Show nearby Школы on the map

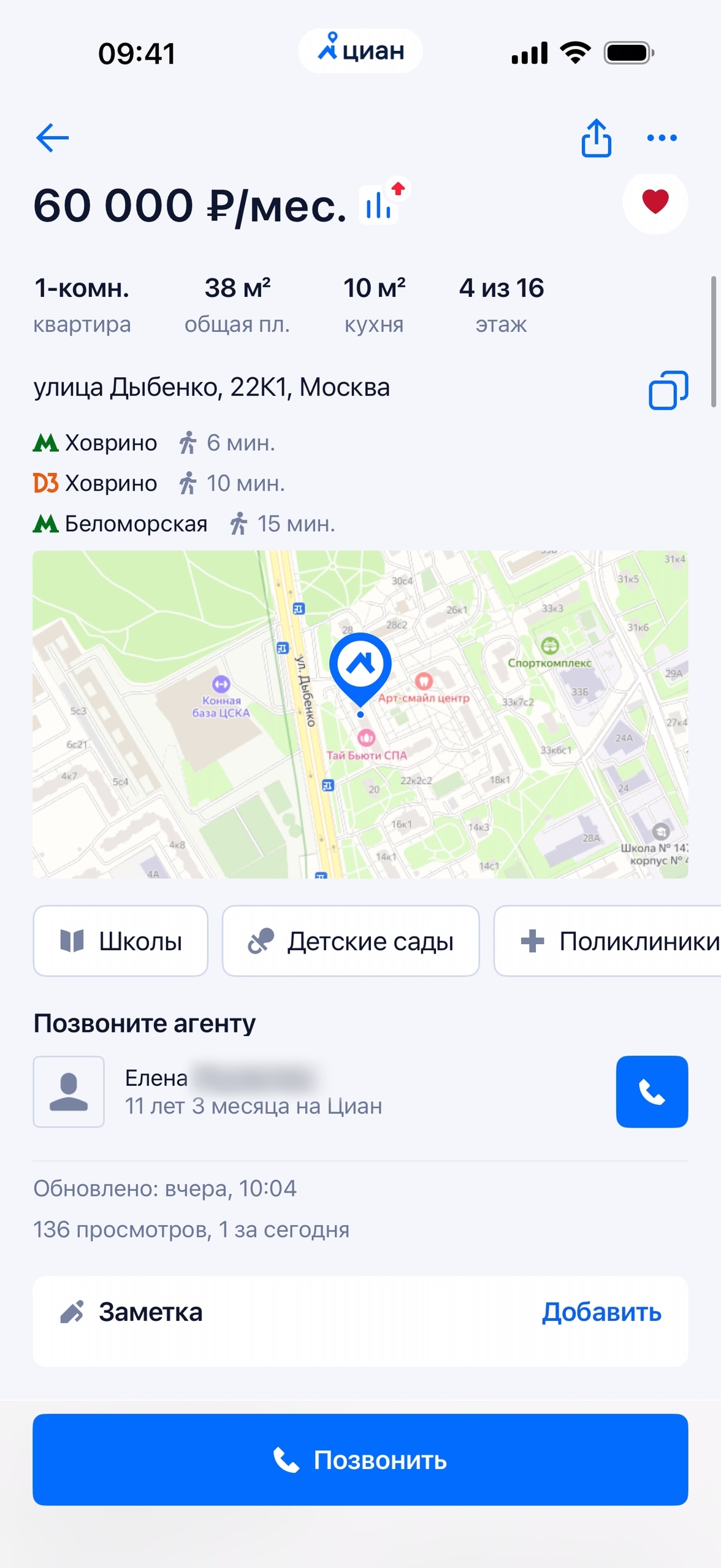(121, 940)
